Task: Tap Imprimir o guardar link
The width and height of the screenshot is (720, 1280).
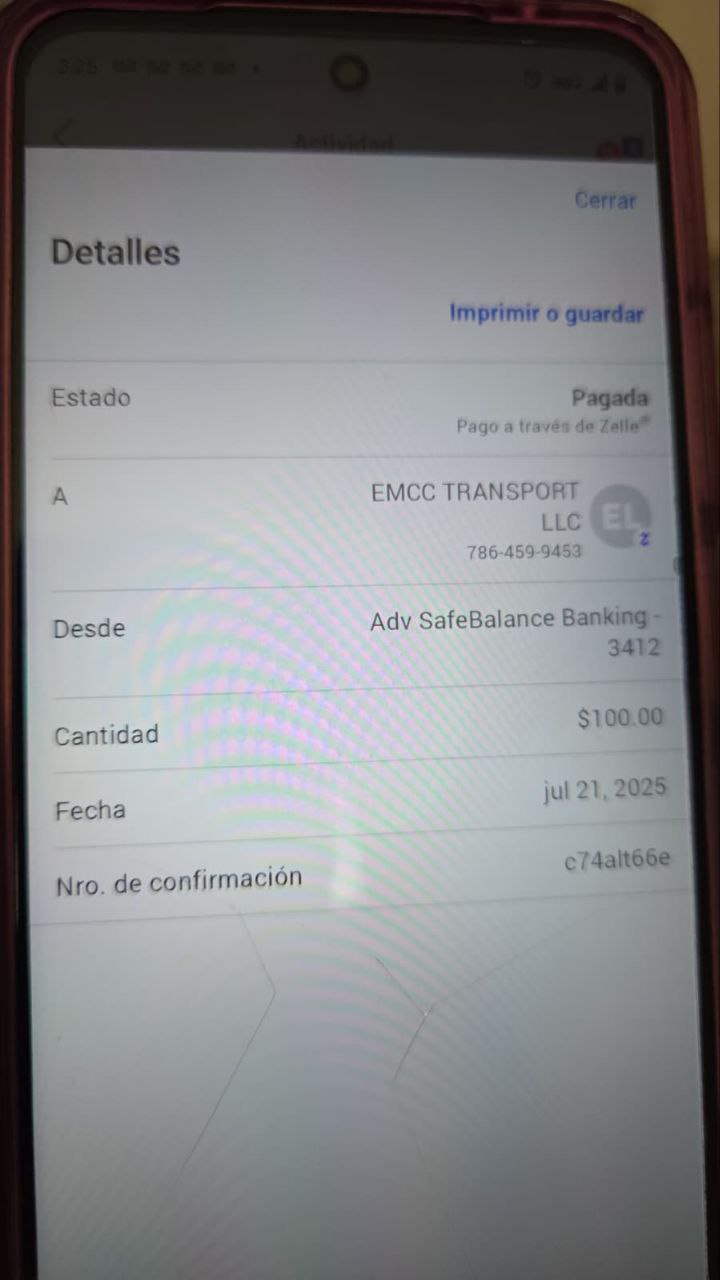Action: 546,313
